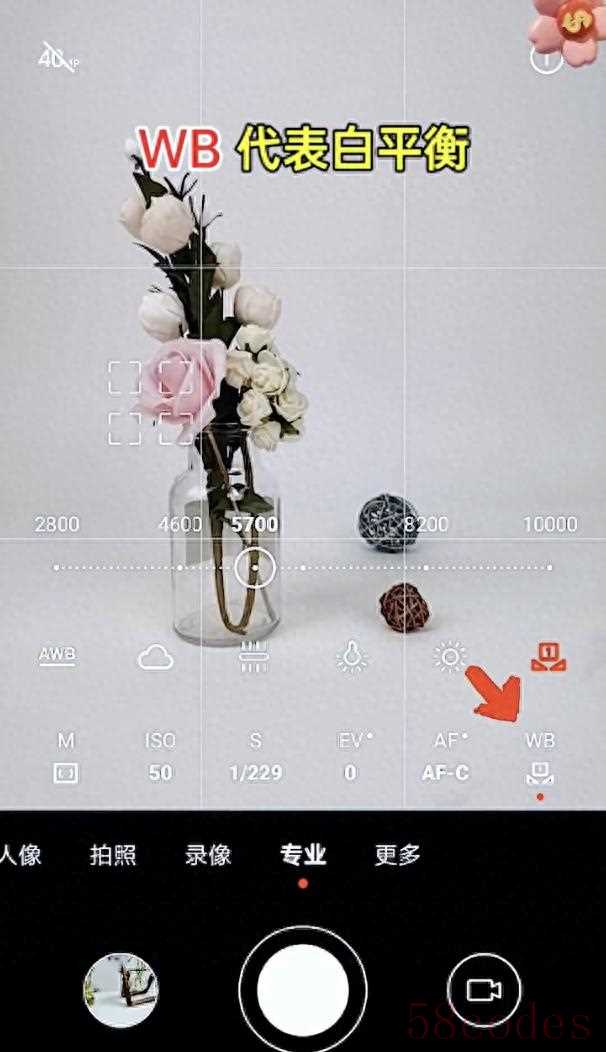Choose the fluorescent white balance preset

pos(253,657)
